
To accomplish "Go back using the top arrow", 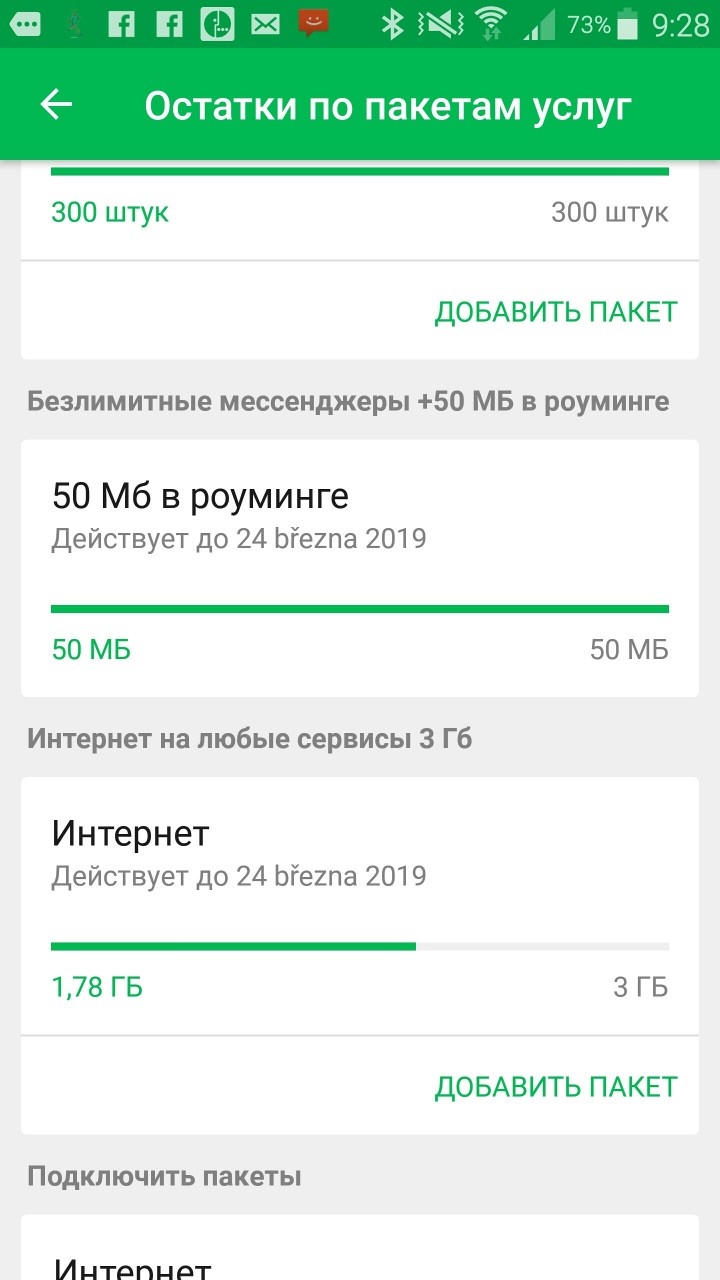I will coord(56,105).
